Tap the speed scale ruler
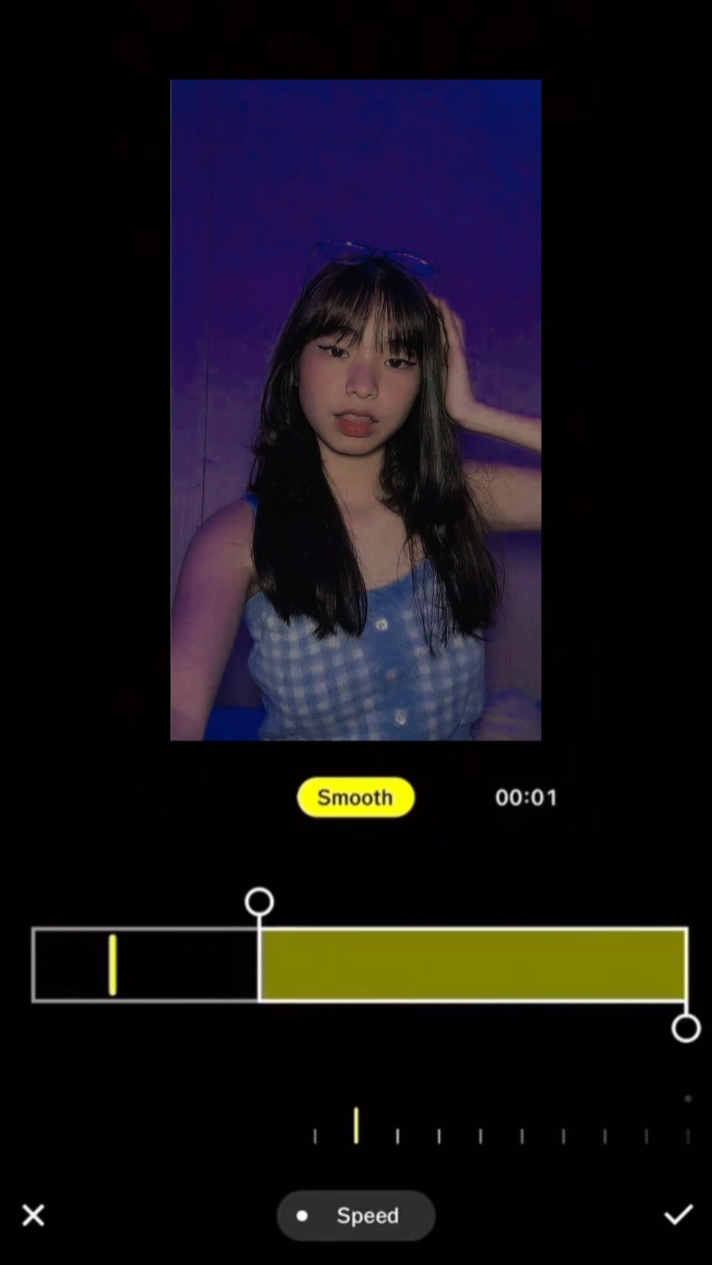Image resolution: width=712 pixels, height=1265 pixels. (500, 1132)
